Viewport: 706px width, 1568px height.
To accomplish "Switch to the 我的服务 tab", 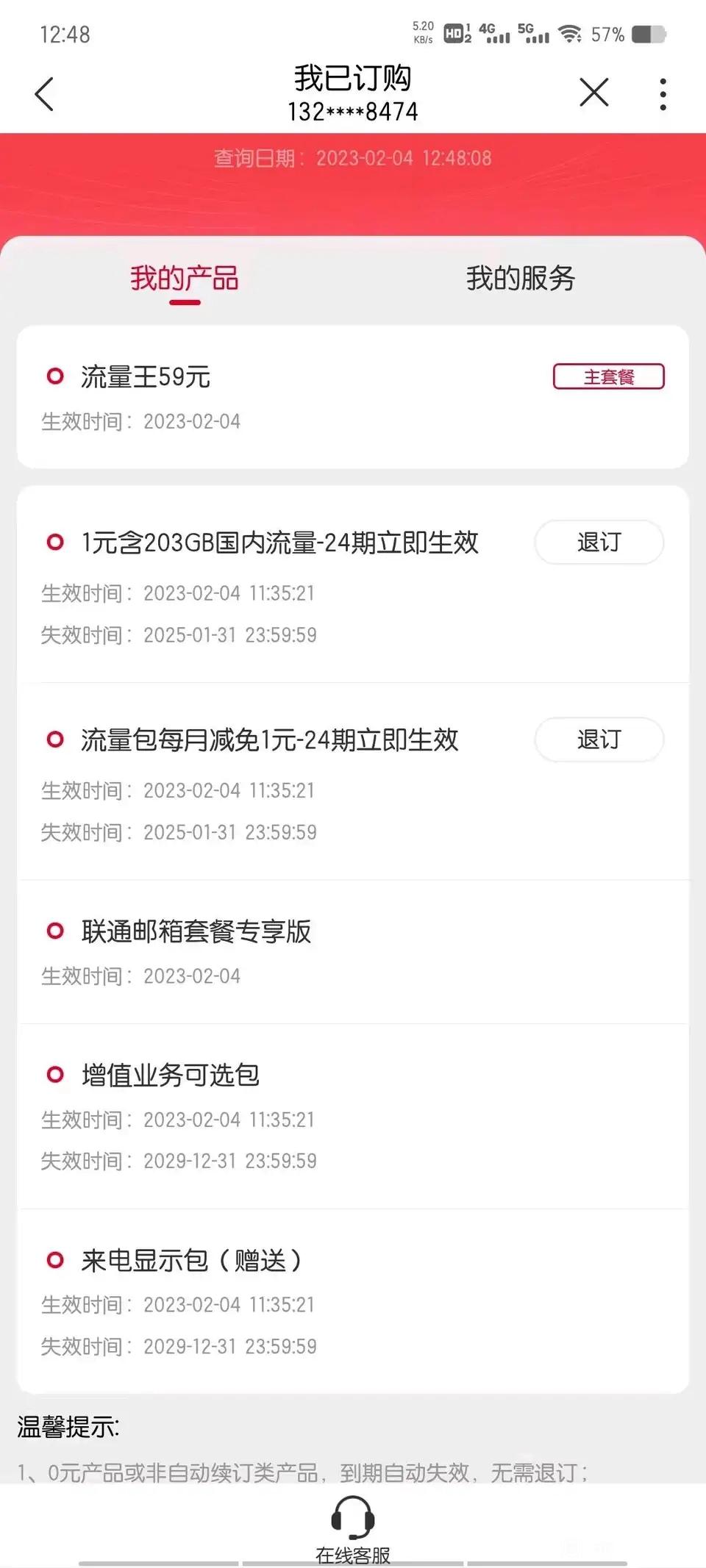I will tap(520, 279).
